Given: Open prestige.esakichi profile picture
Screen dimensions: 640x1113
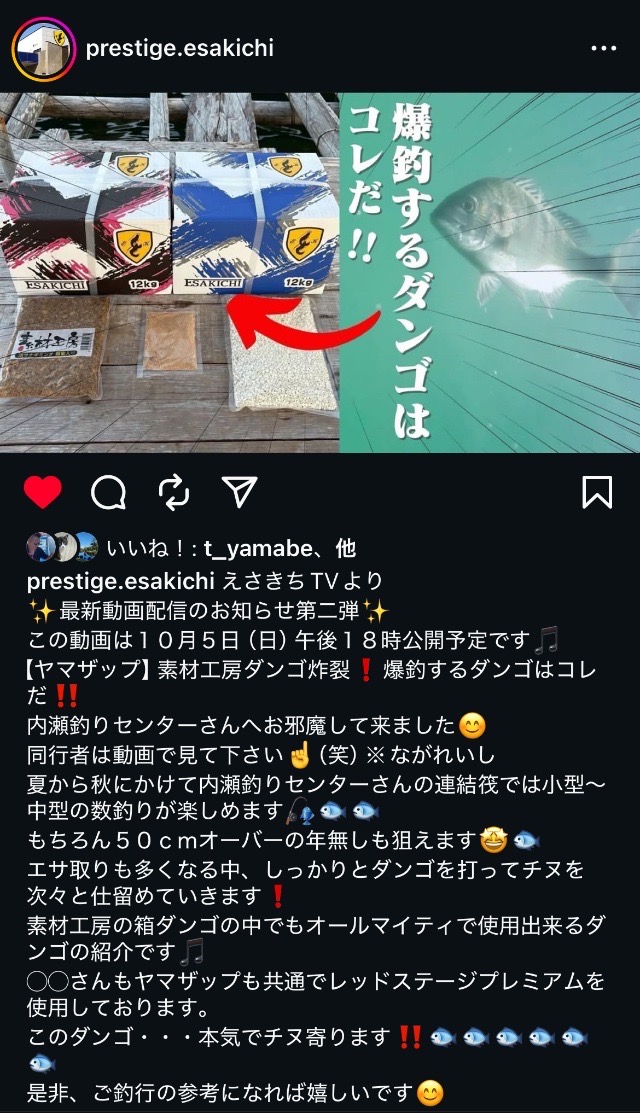Looking at the screenshot, I should [44, 49].
